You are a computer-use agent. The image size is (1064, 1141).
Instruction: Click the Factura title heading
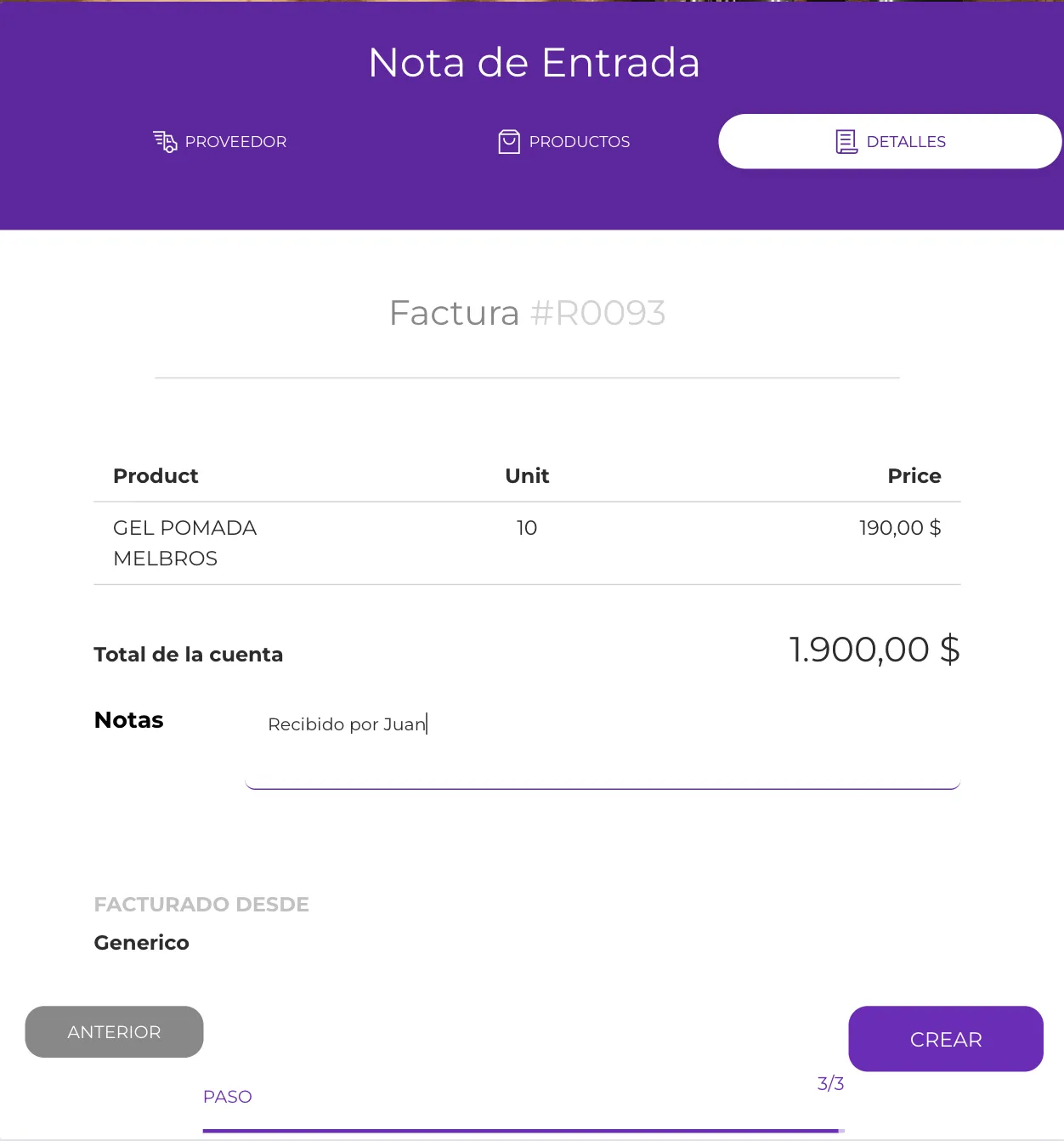[456, 313]
